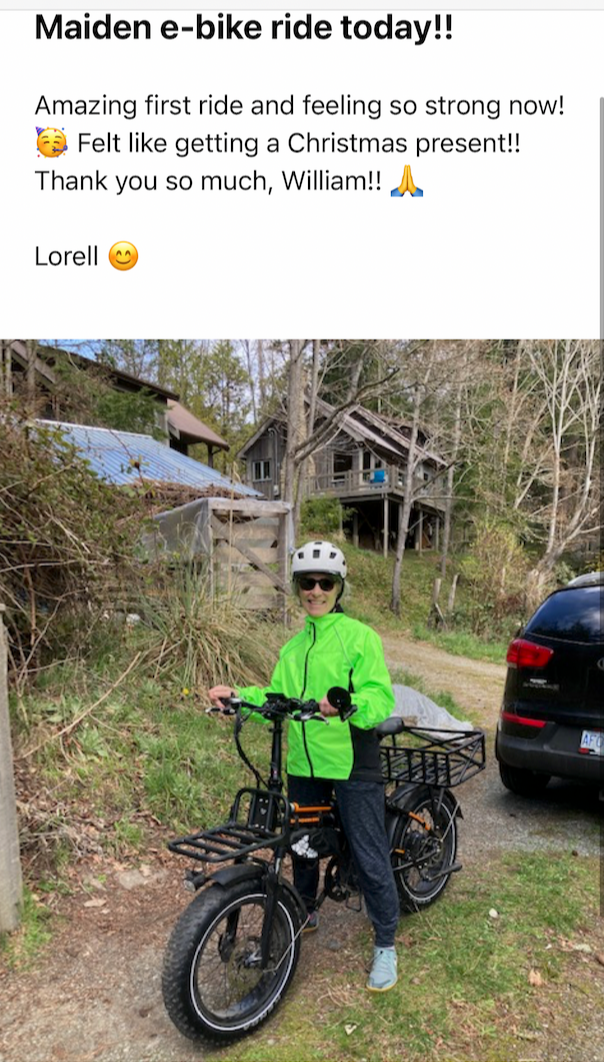The width and height of the screenshot is (604, 1063).
Task: Open the e-bike rider photo
Action: [302, 700]
